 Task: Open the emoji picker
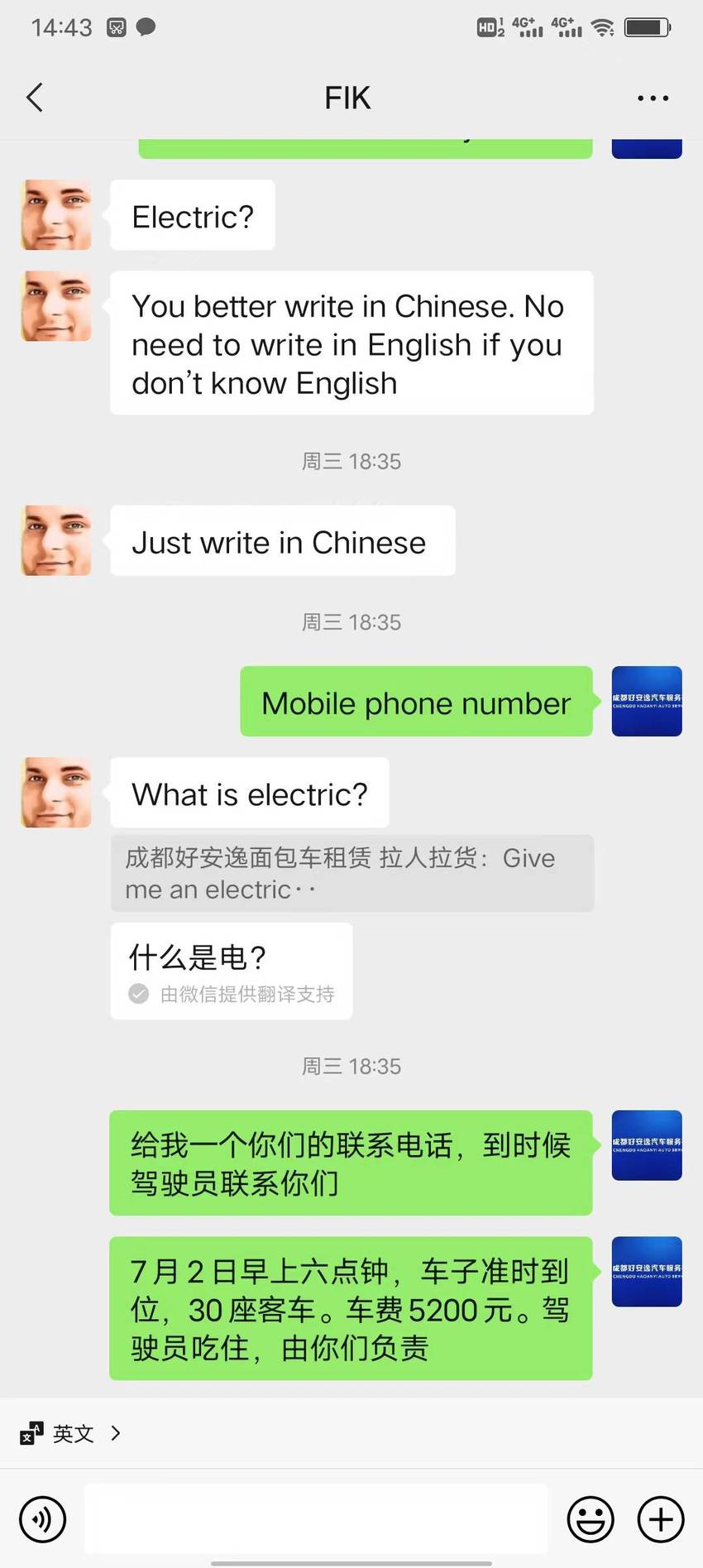[591, 1519]
